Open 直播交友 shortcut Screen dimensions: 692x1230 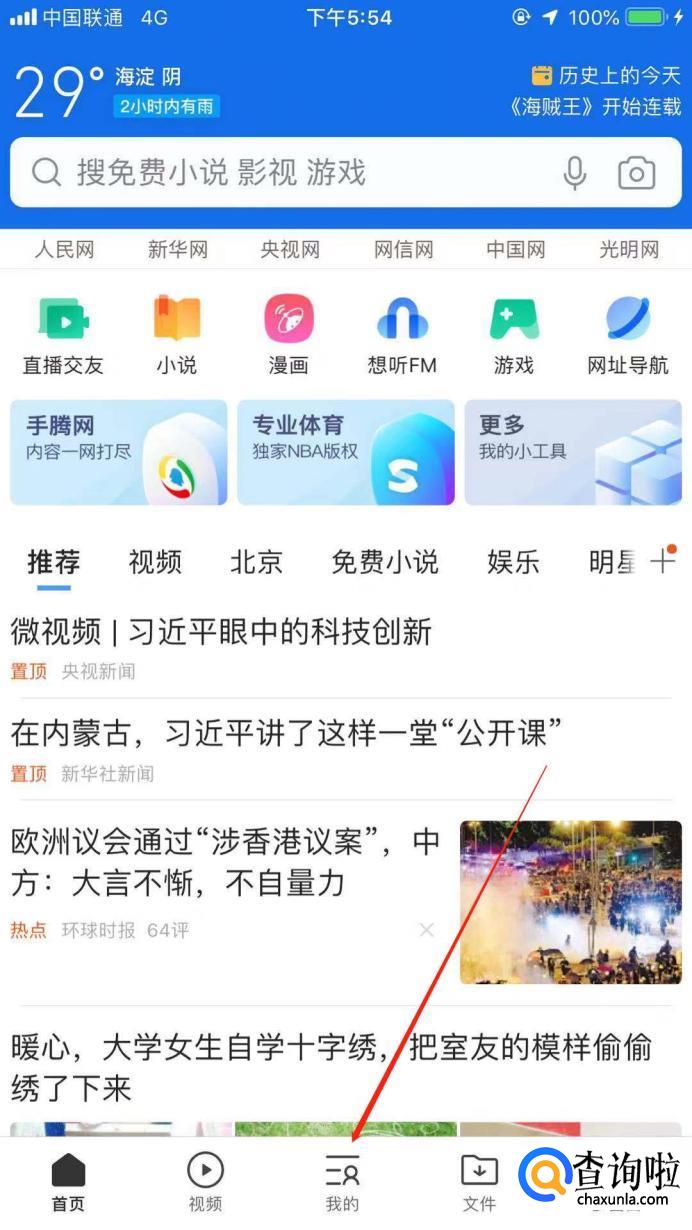coord(63,335)
